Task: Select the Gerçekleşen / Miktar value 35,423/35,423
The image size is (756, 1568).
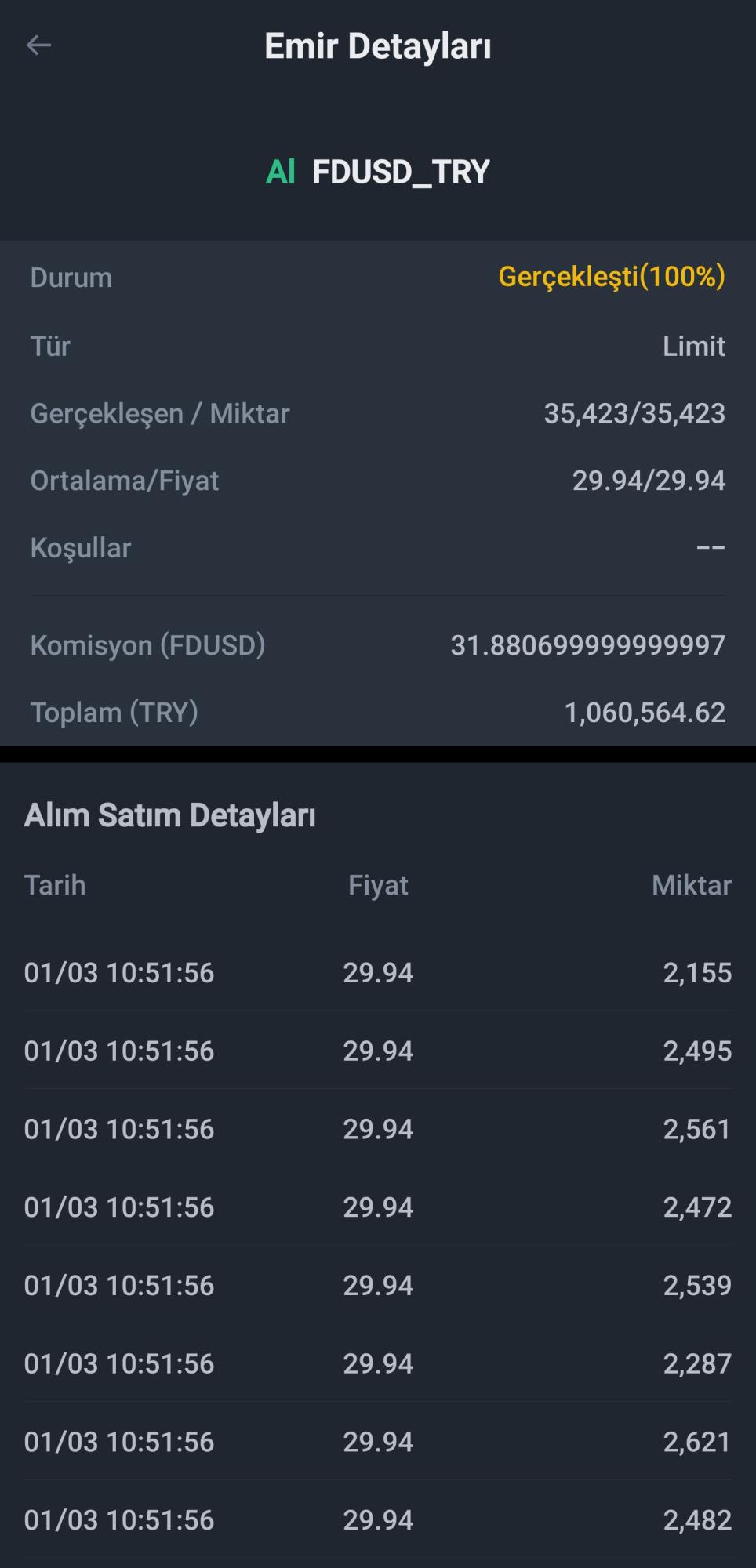Action: click(635, 413)
